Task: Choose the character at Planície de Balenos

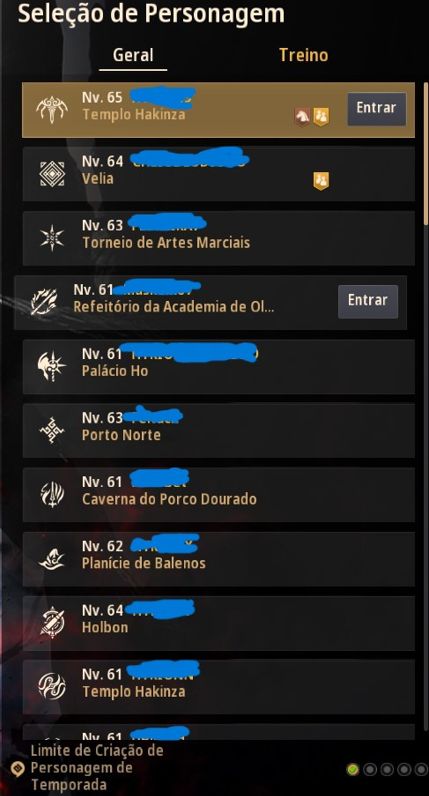Action: click(x=218, y=559)
